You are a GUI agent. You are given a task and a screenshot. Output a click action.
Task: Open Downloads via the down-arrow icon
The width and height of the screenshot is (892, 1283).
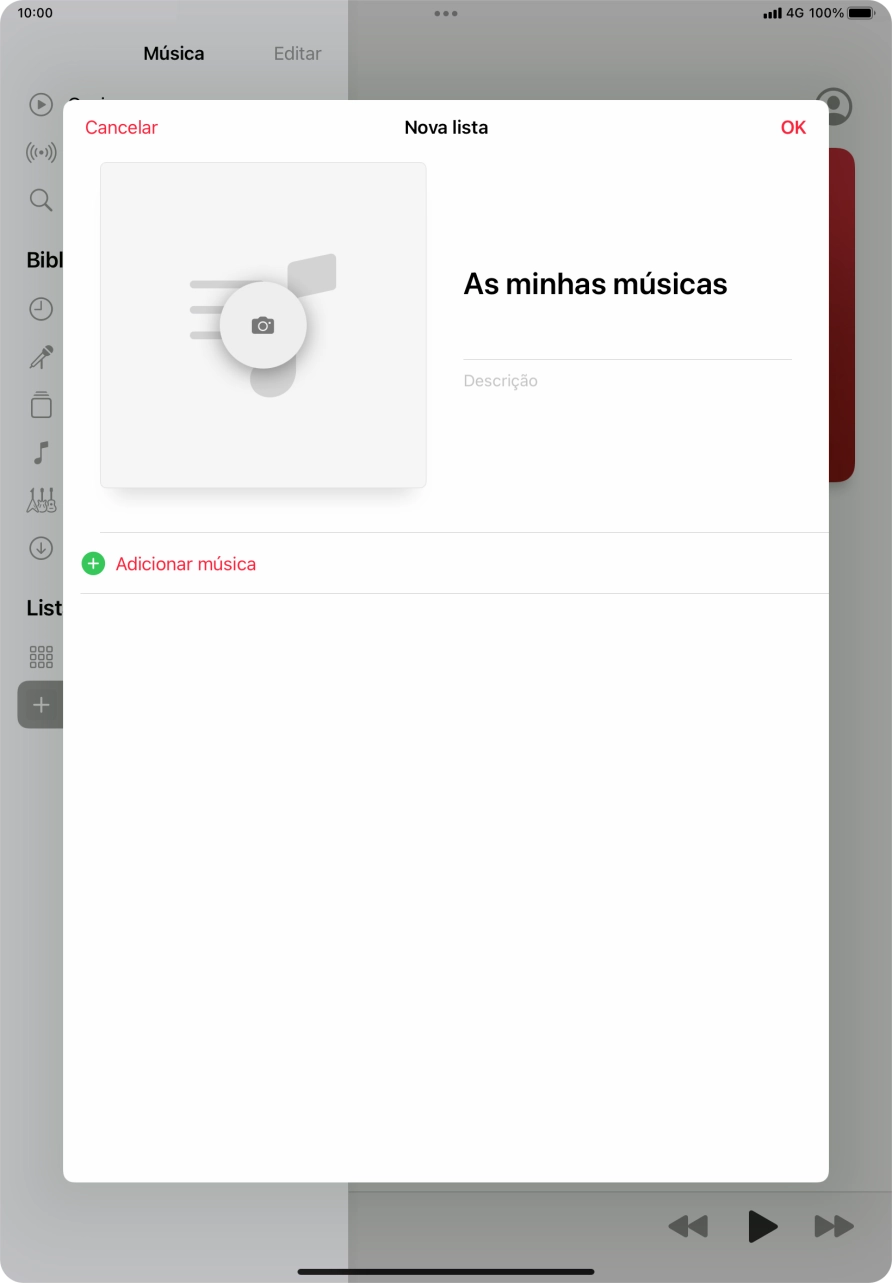(40, 549)
